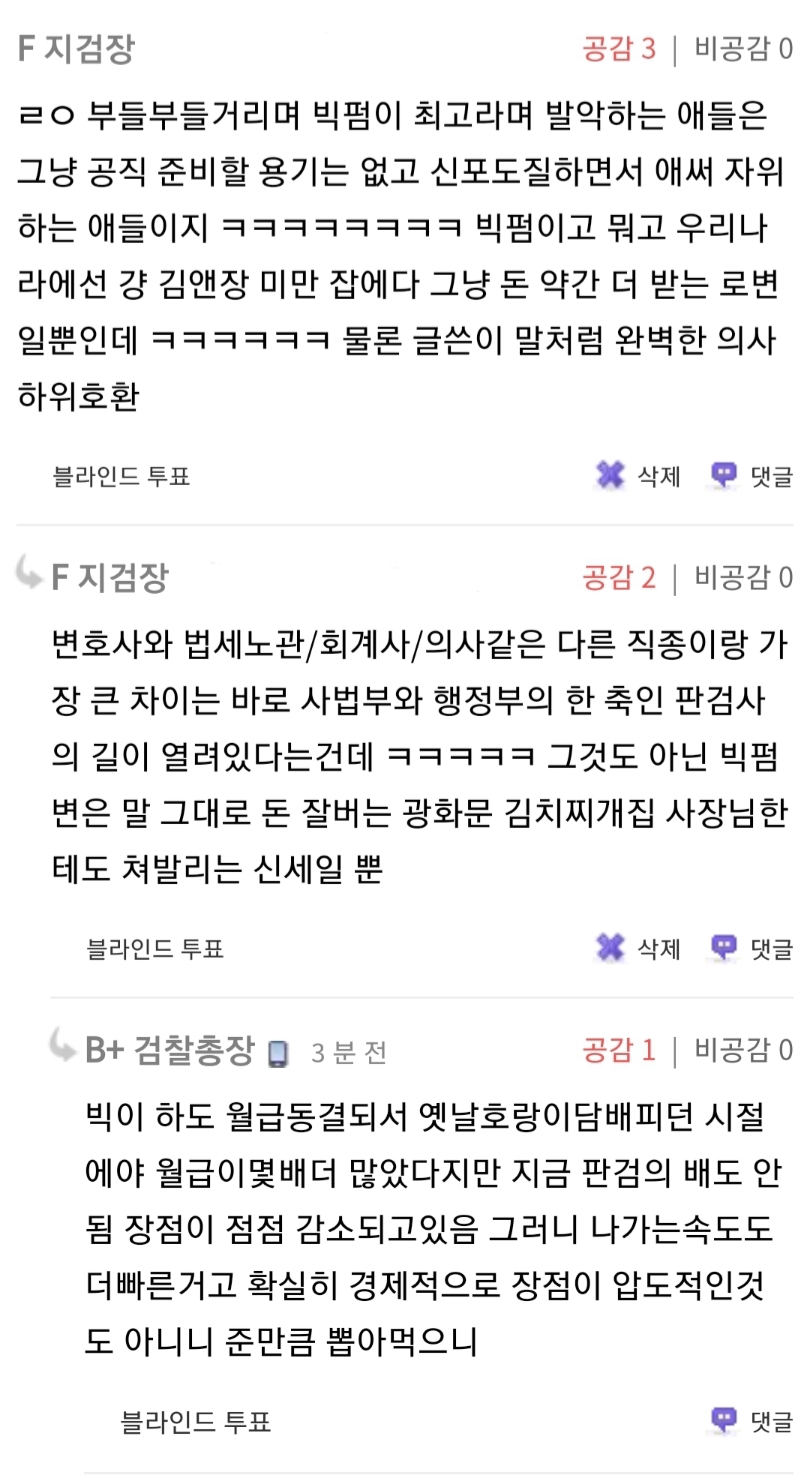Reply with 댓글 on 검찰총장's comment
The width and height of the screenshot is (808, 1482).
(752, 1421)
